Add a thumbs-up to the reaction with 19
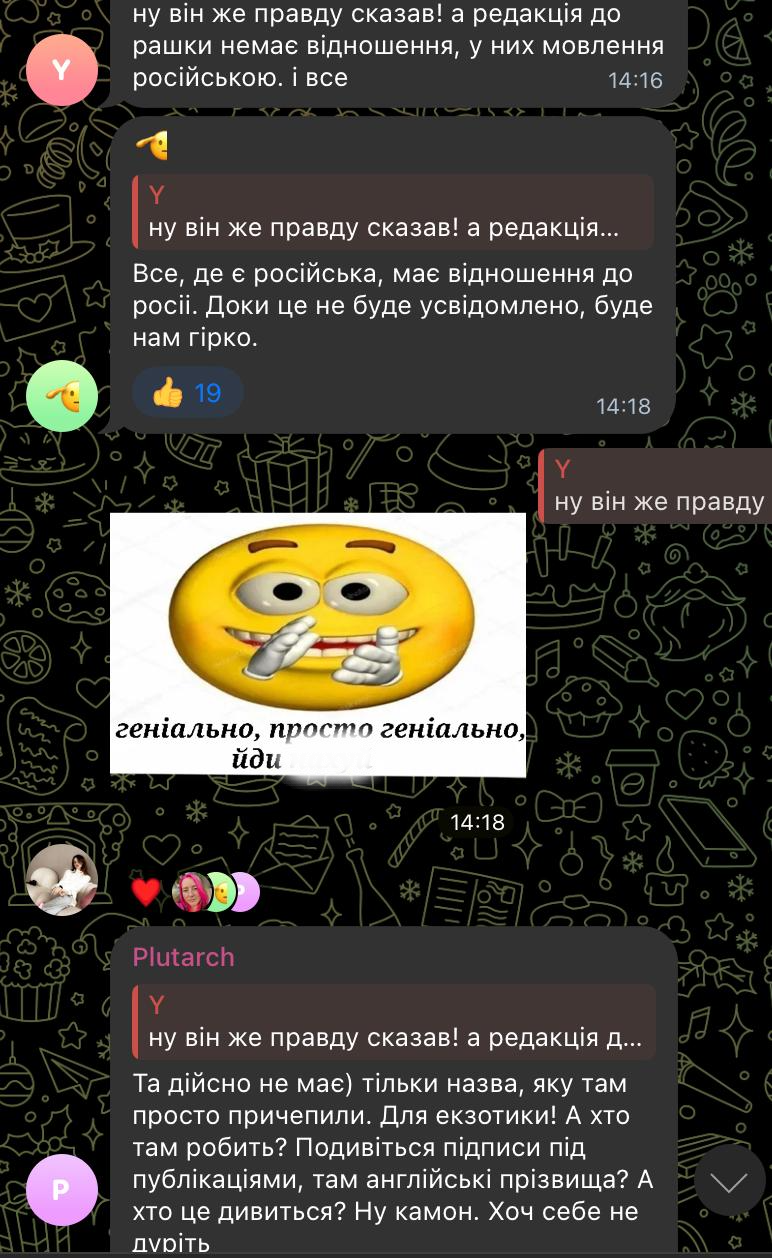 187,393
